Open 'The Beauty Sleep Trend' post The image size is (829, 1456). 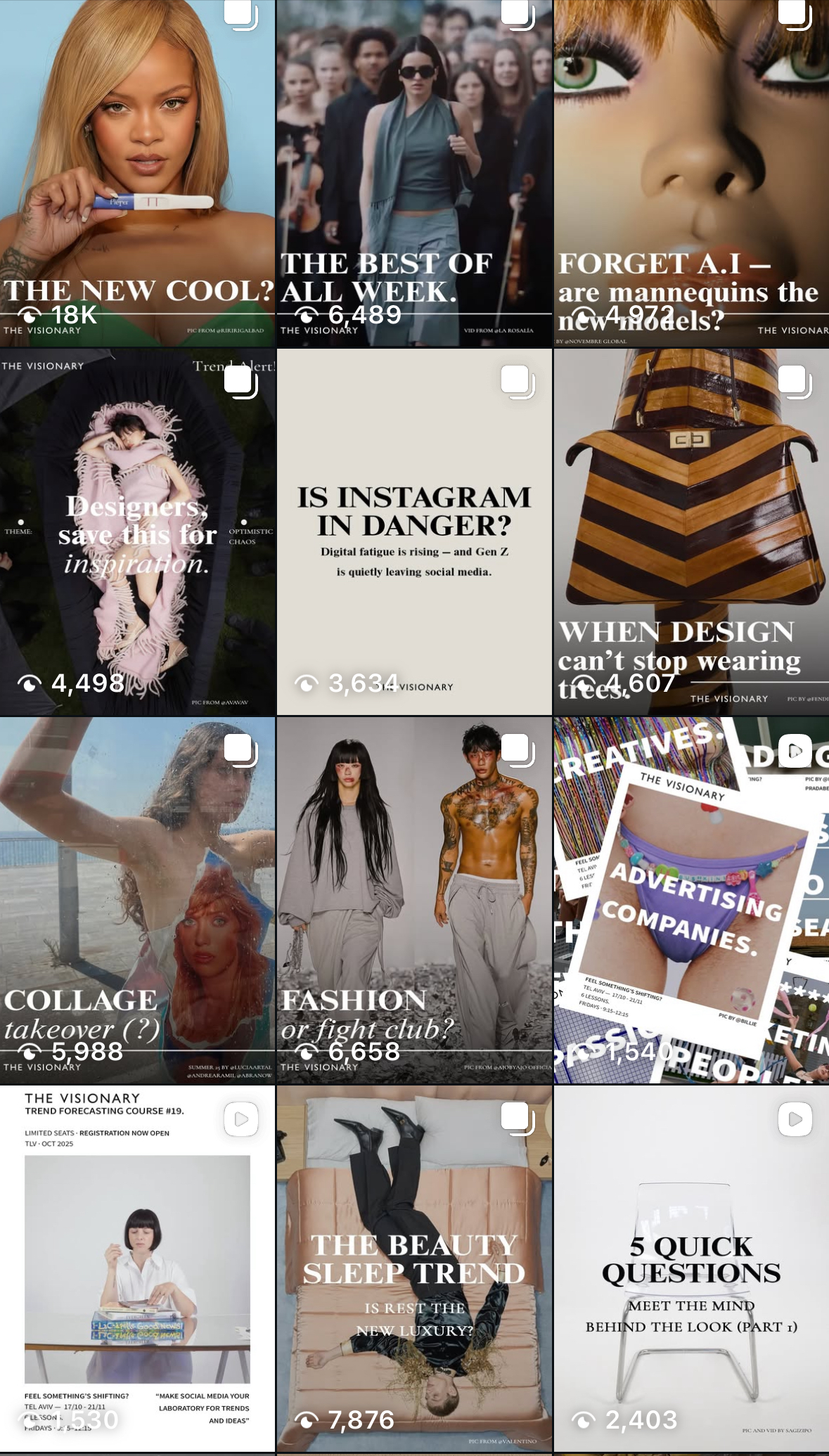click(x=414, y=1268)
